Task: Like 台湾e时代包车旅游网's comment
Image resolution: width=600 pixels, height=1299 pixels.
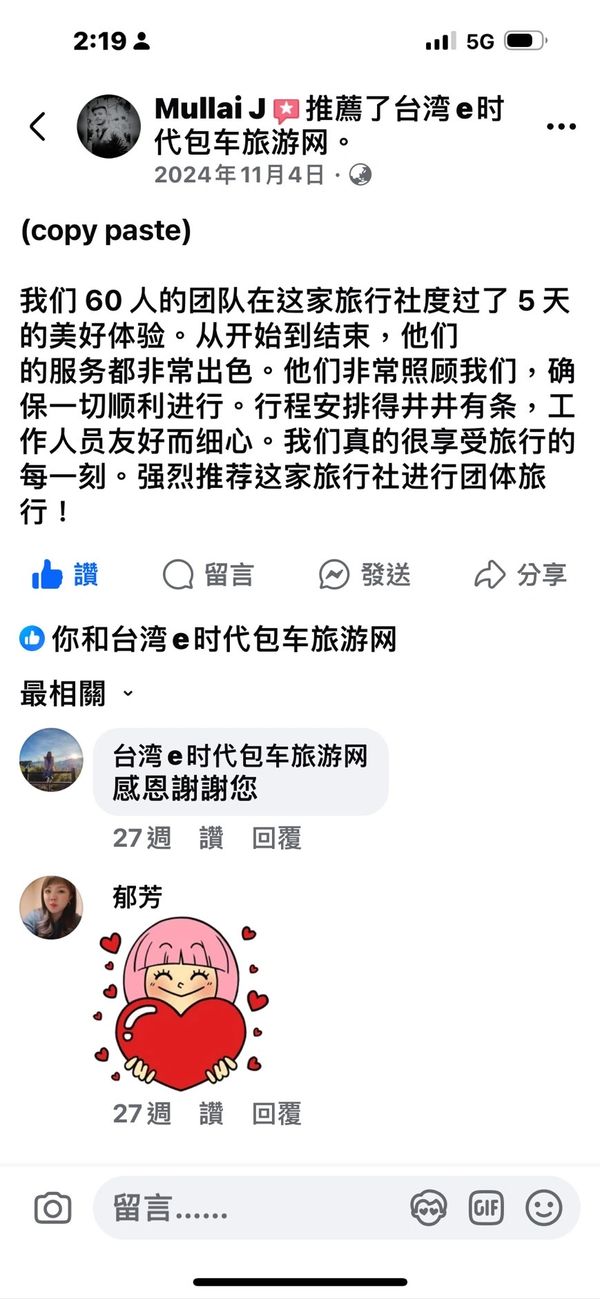Action: click(x=211, y=838)
